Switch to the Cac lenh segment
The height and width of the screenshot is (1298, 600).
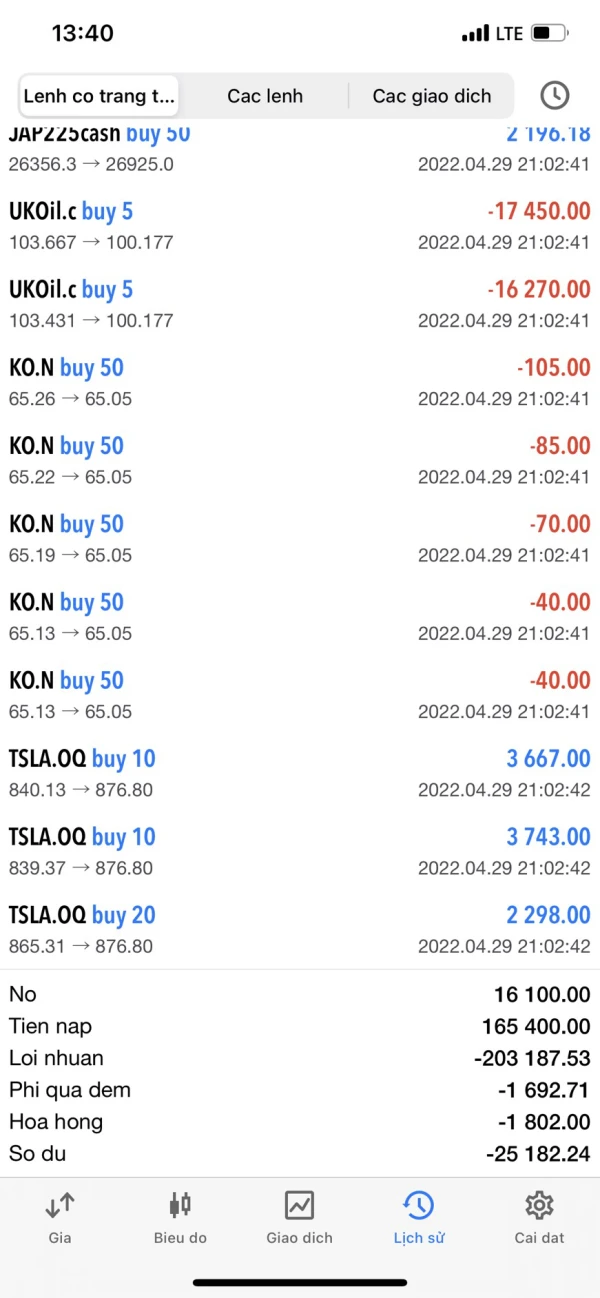(x=265, y=96)
